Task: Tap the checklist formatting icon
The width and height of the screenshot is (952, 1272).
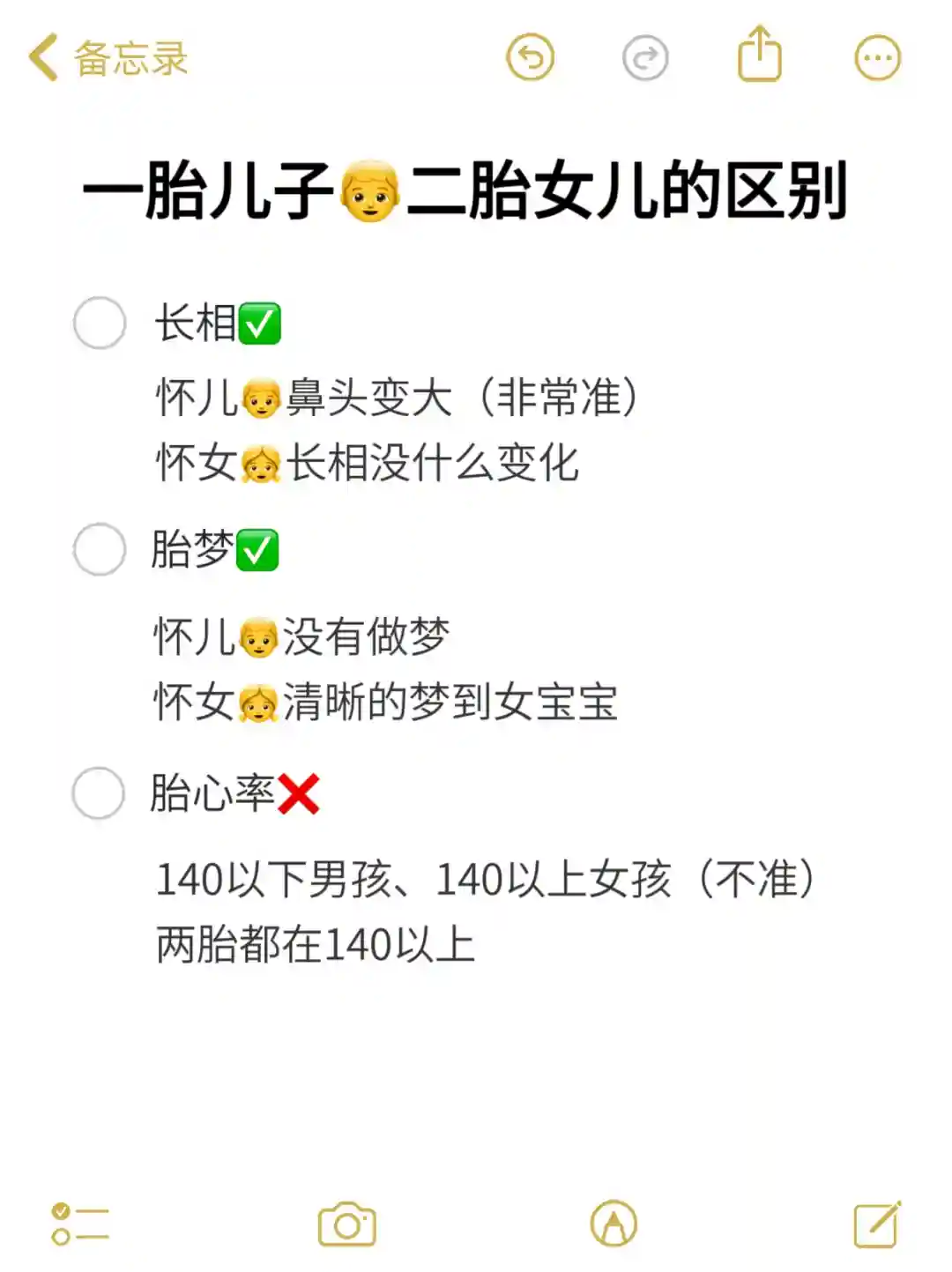Action: 79,1224
